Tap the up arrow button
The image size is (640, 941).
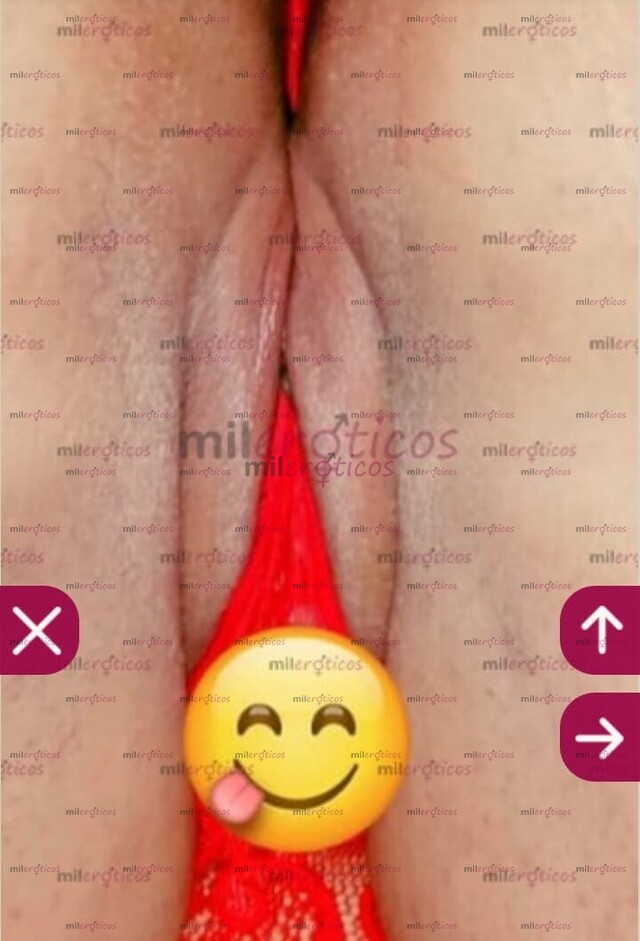click(601, 629)
